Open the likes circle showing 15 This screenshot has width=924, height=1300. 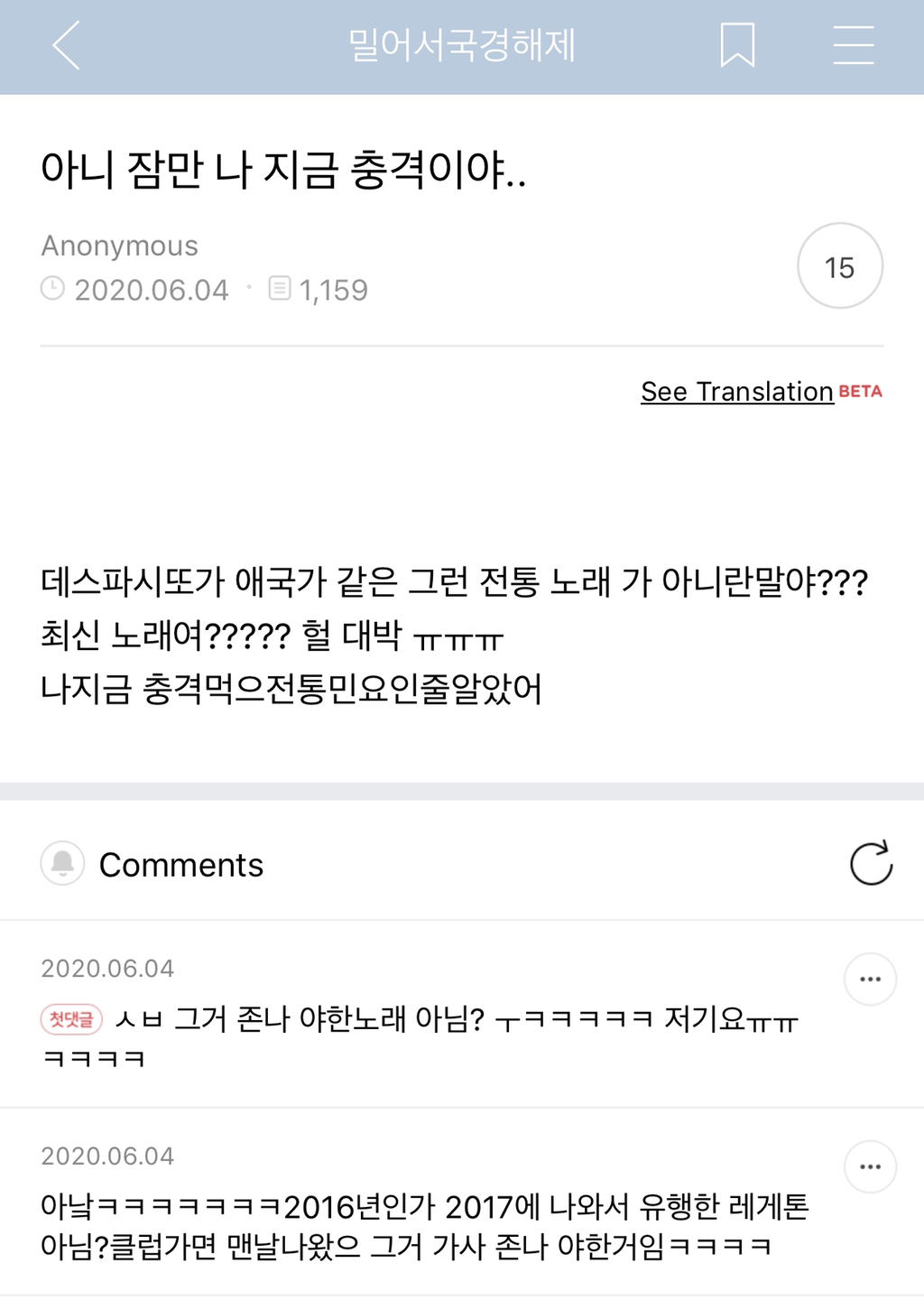(838, 266)
